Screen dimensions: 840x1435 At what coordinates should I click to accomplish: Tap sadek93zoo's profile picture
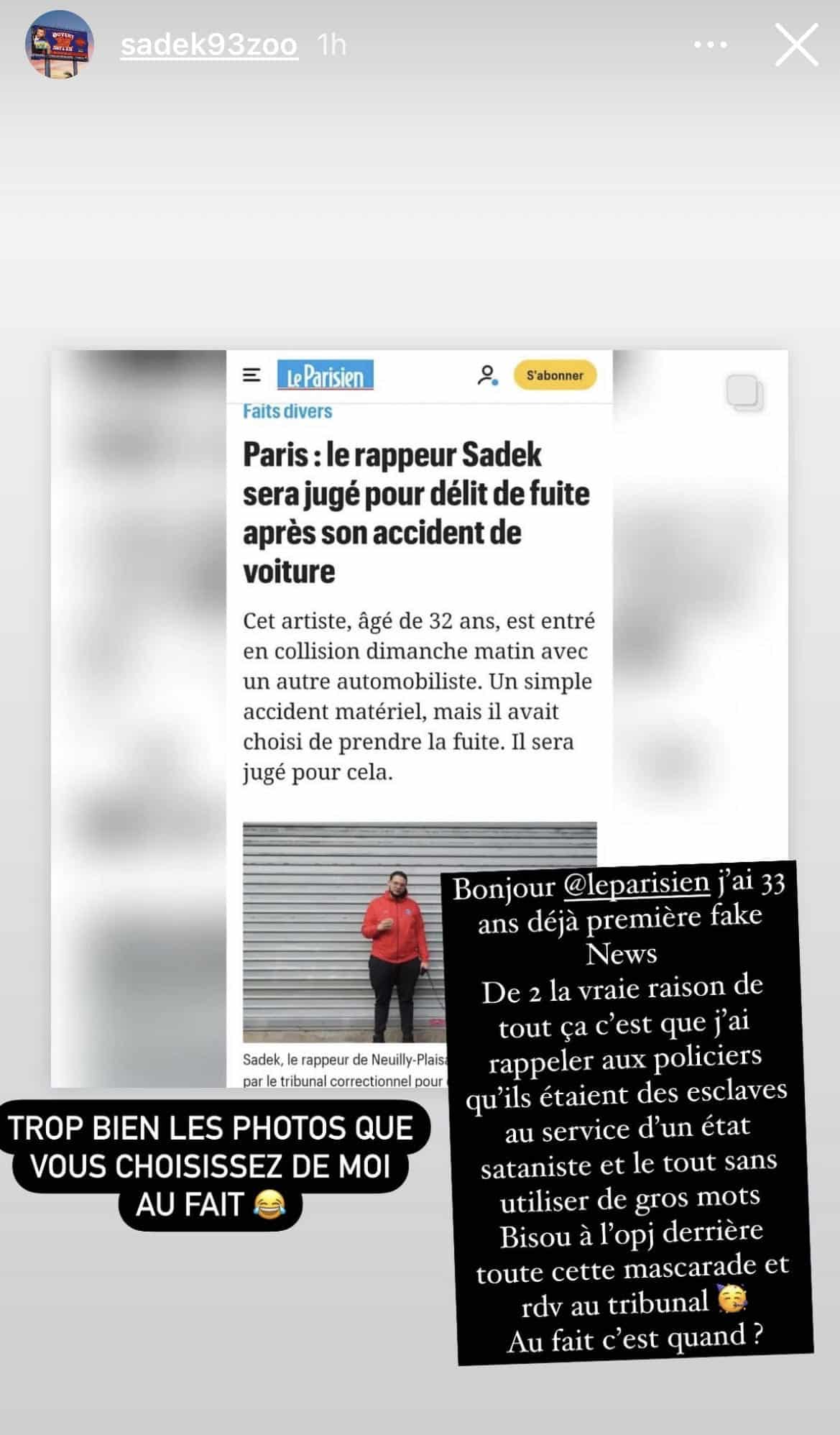click(x=60, y=45)
